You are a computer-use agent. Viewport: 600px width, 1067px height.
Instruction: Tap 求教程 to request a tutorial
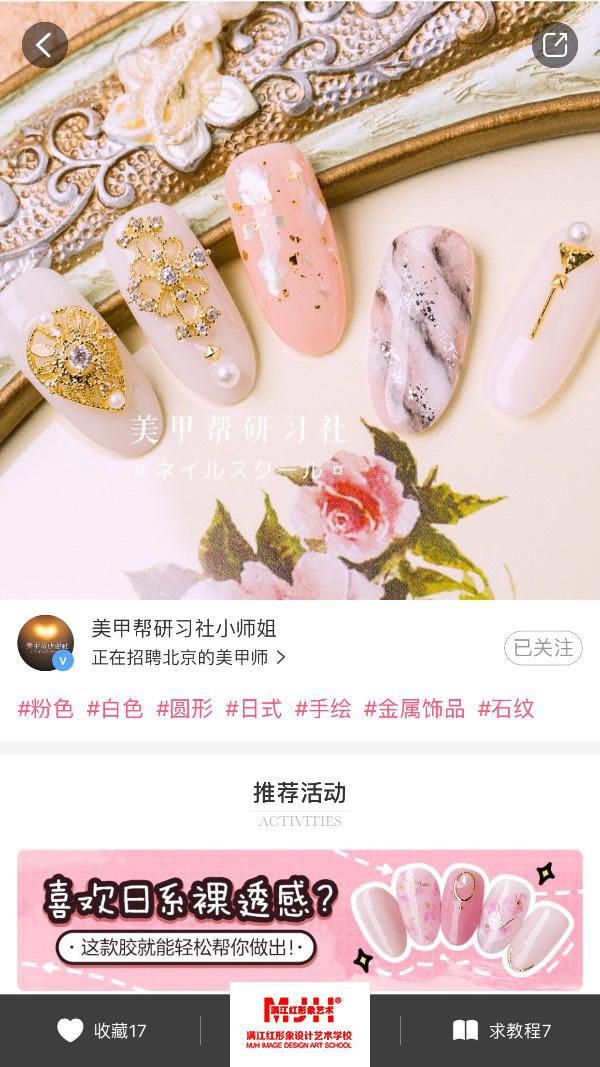coord(502,1031)
